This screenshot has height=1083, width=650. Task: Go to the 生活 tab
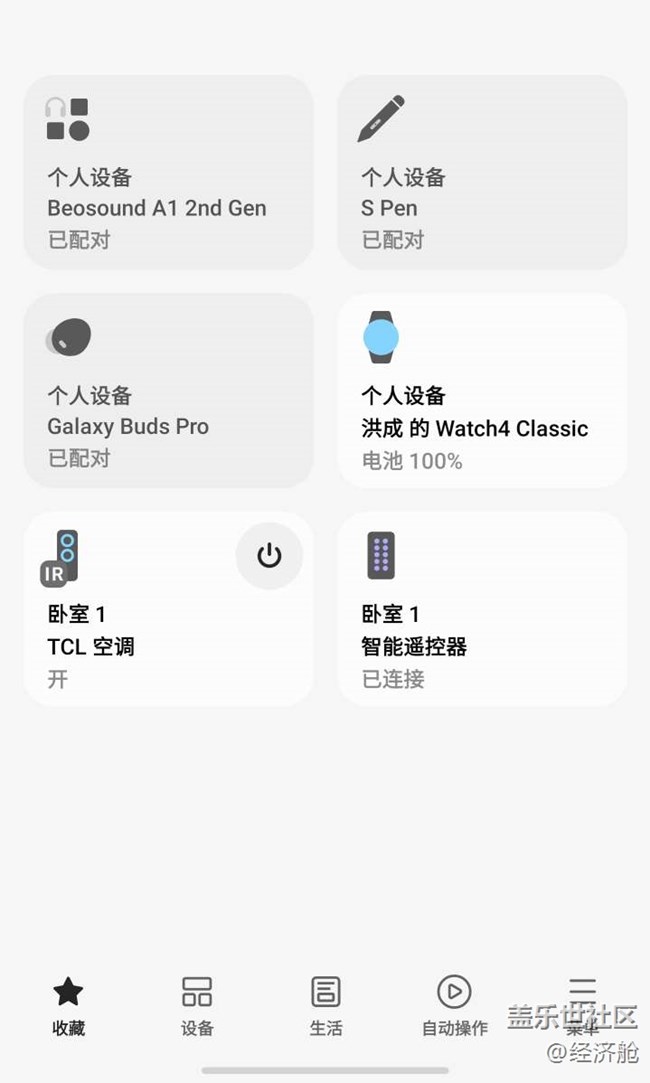tap(326, 1004)
